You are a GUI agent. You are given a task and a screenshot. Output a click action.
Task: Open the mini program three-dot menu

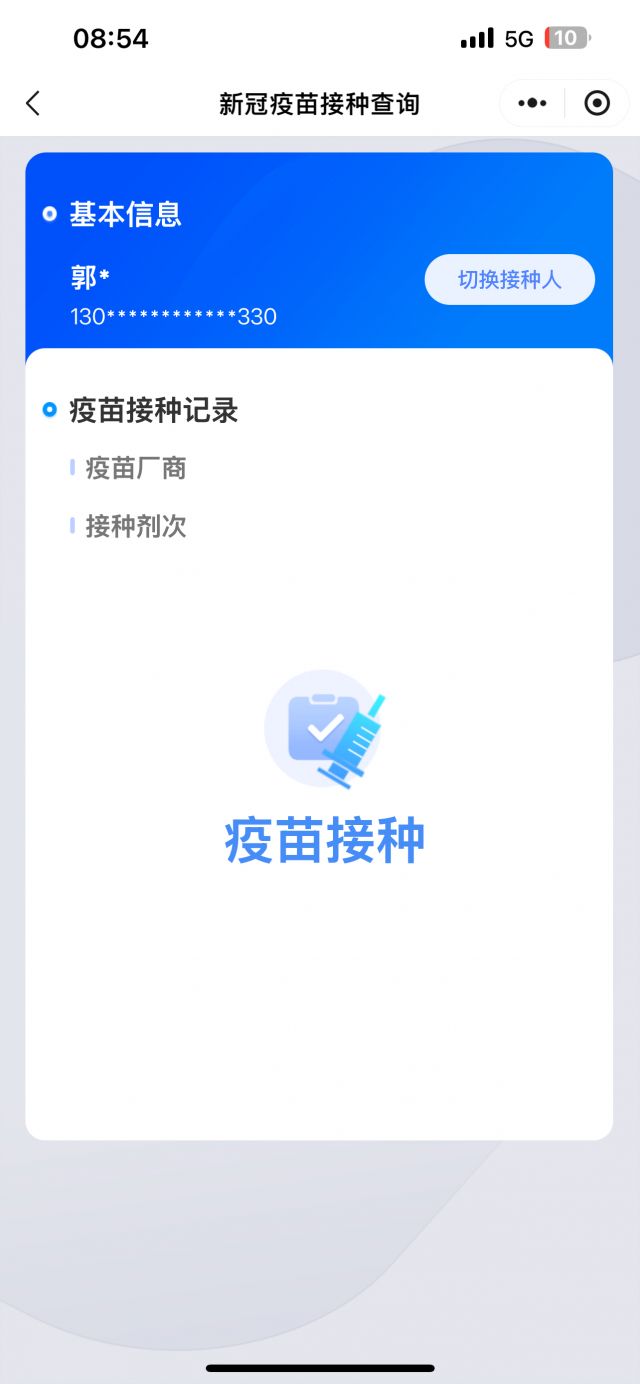click(532, 103)
